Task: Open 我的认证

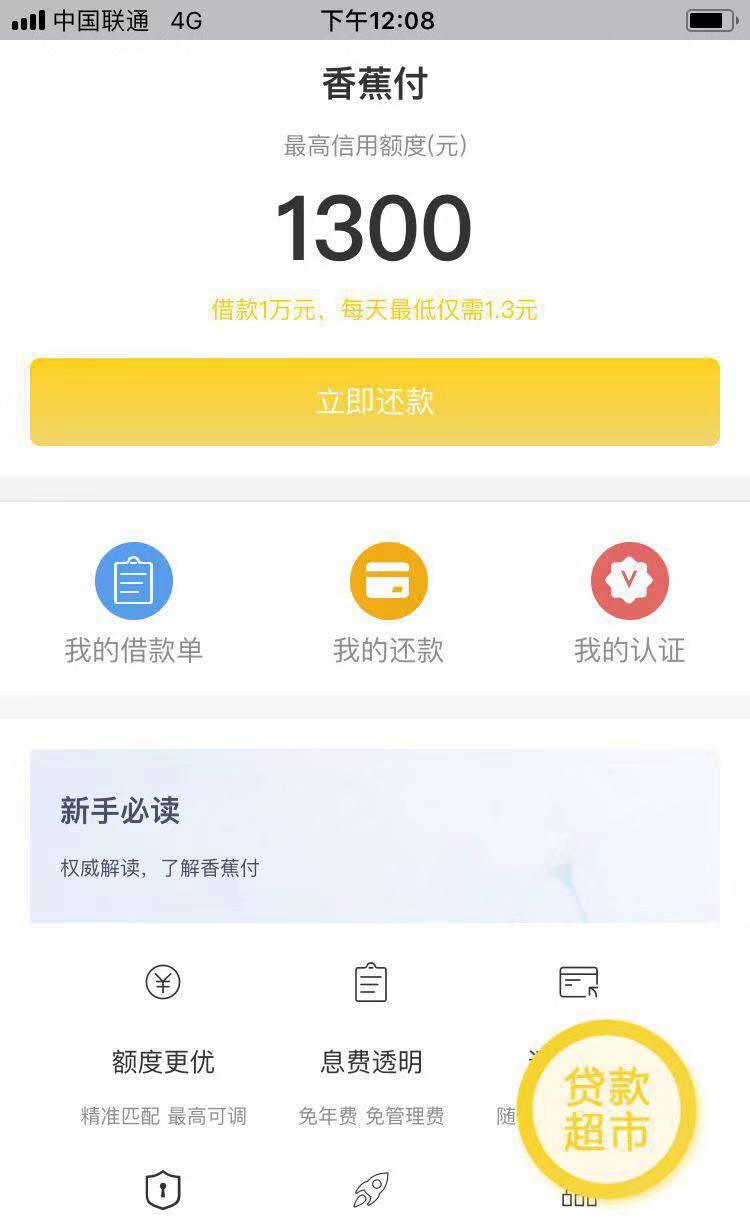Action: click(x=629, y=604)
